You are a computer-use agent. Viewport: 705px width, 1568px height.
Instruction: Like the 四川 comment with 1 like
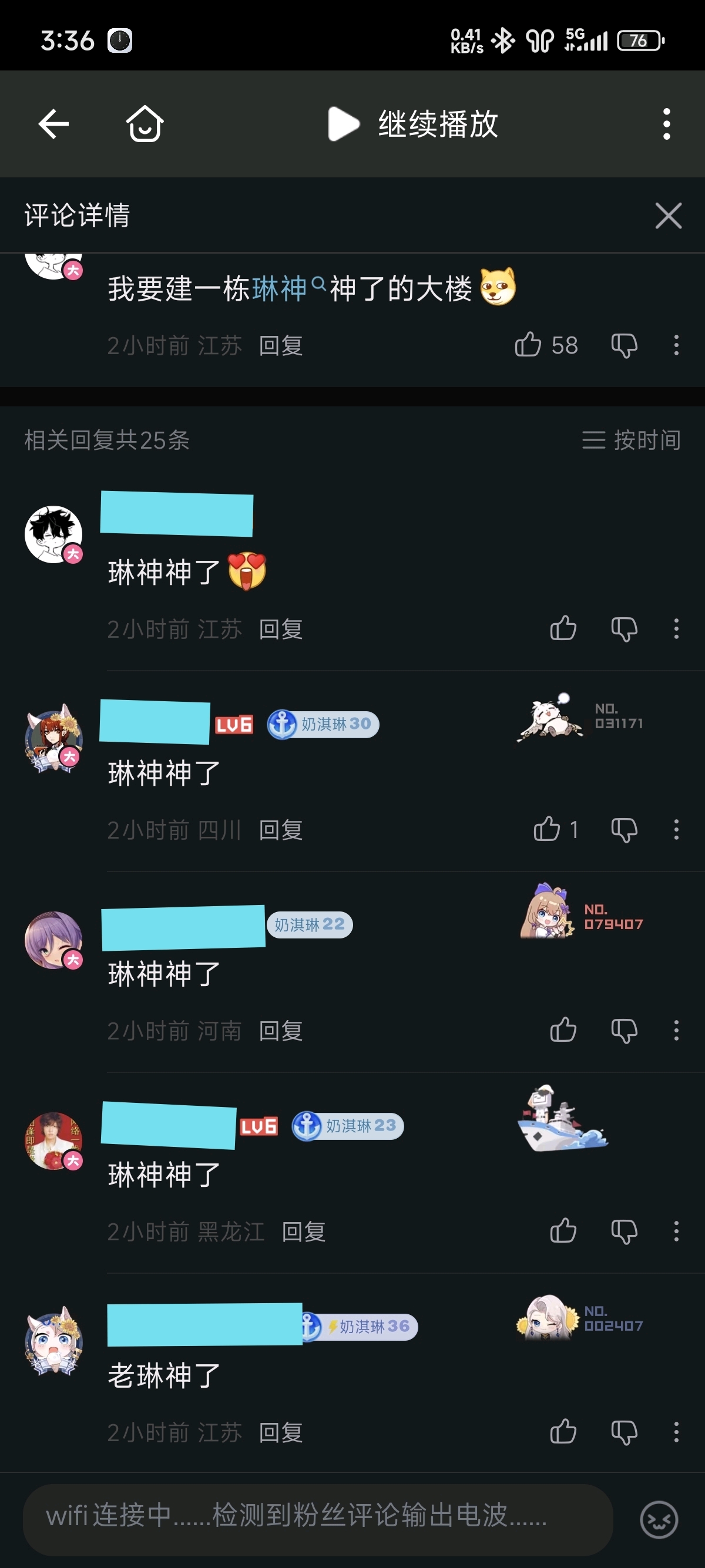[548, 829]
